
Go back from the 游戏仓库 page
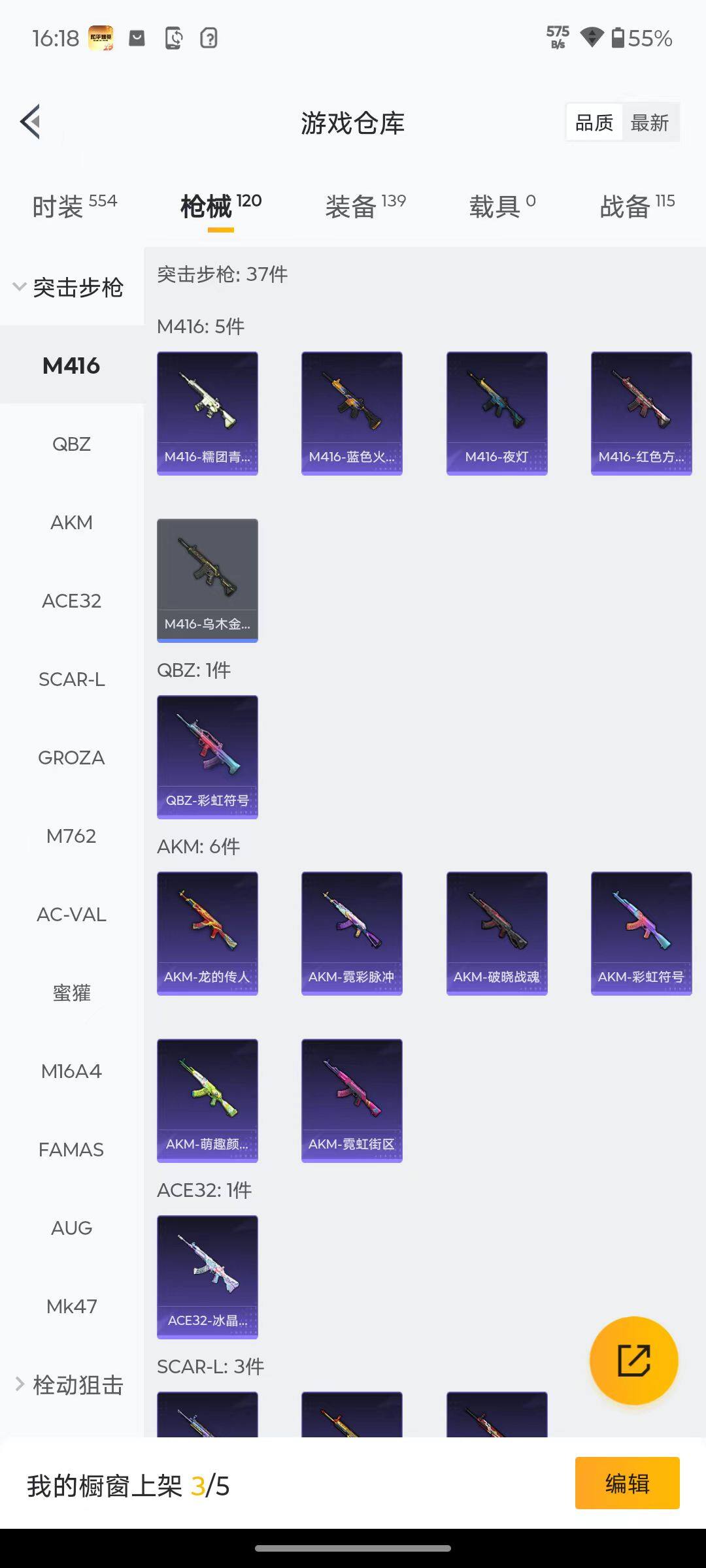31,122
